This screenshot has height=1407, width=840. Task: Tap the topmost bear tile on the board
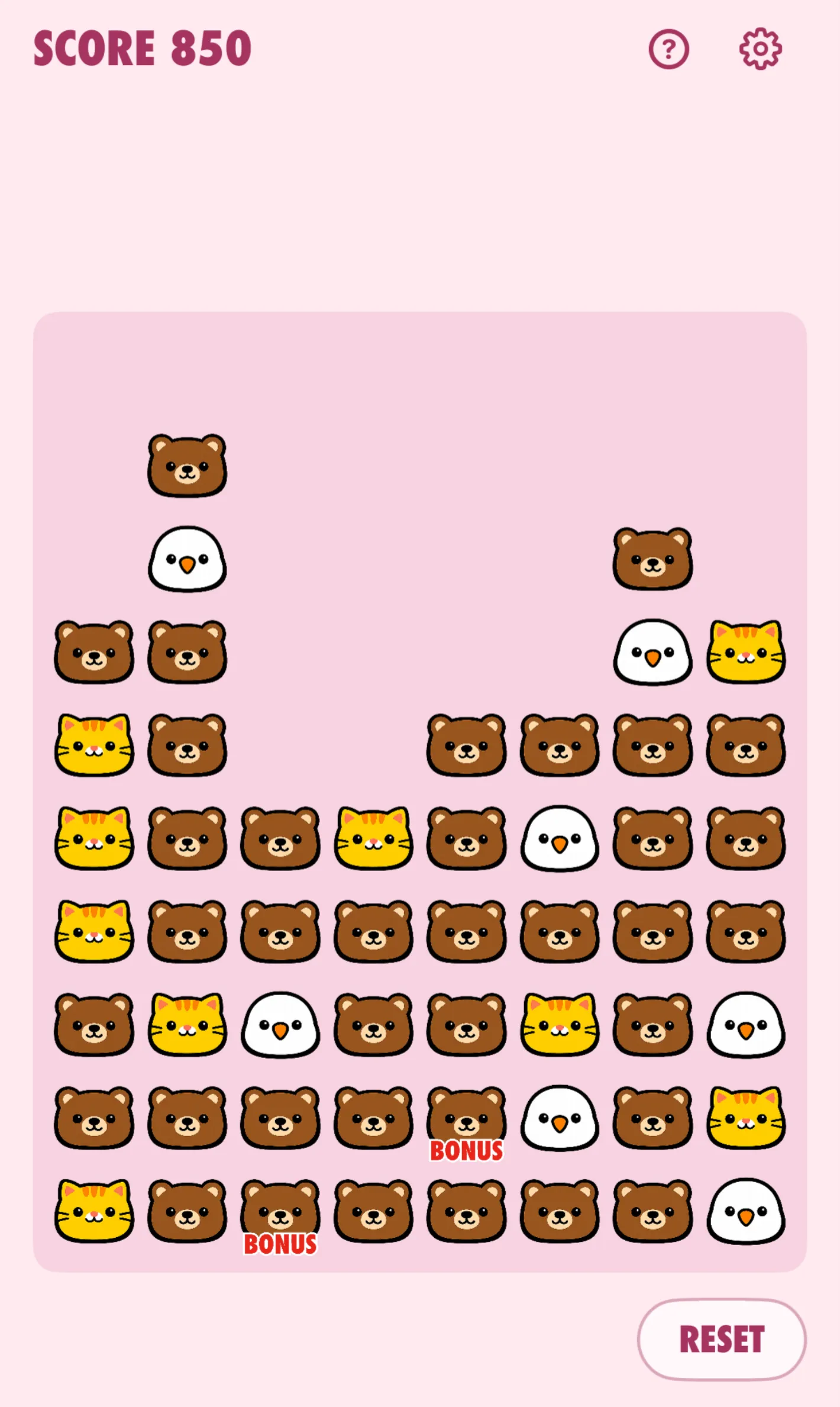(x=187, y=466)
